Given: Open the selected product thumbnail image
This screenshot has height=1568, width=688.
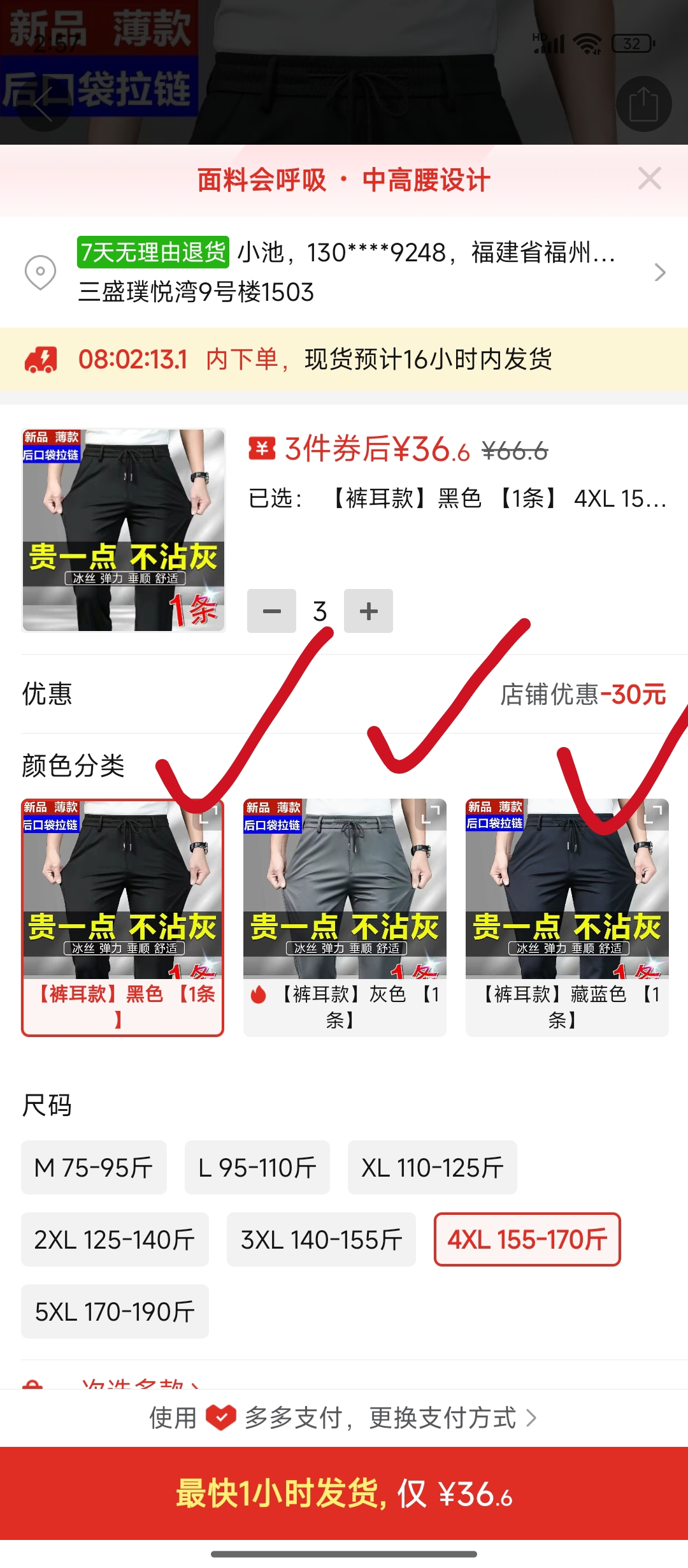Looking at the screenshot, I should [124, 530].
